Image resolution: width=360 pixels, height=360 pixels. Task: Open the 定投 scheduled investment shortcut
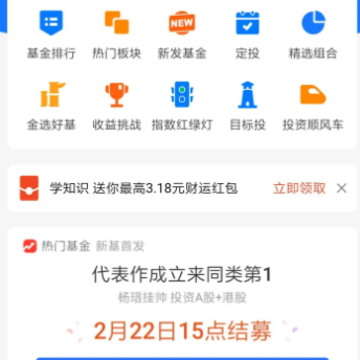tap(247, 35)
